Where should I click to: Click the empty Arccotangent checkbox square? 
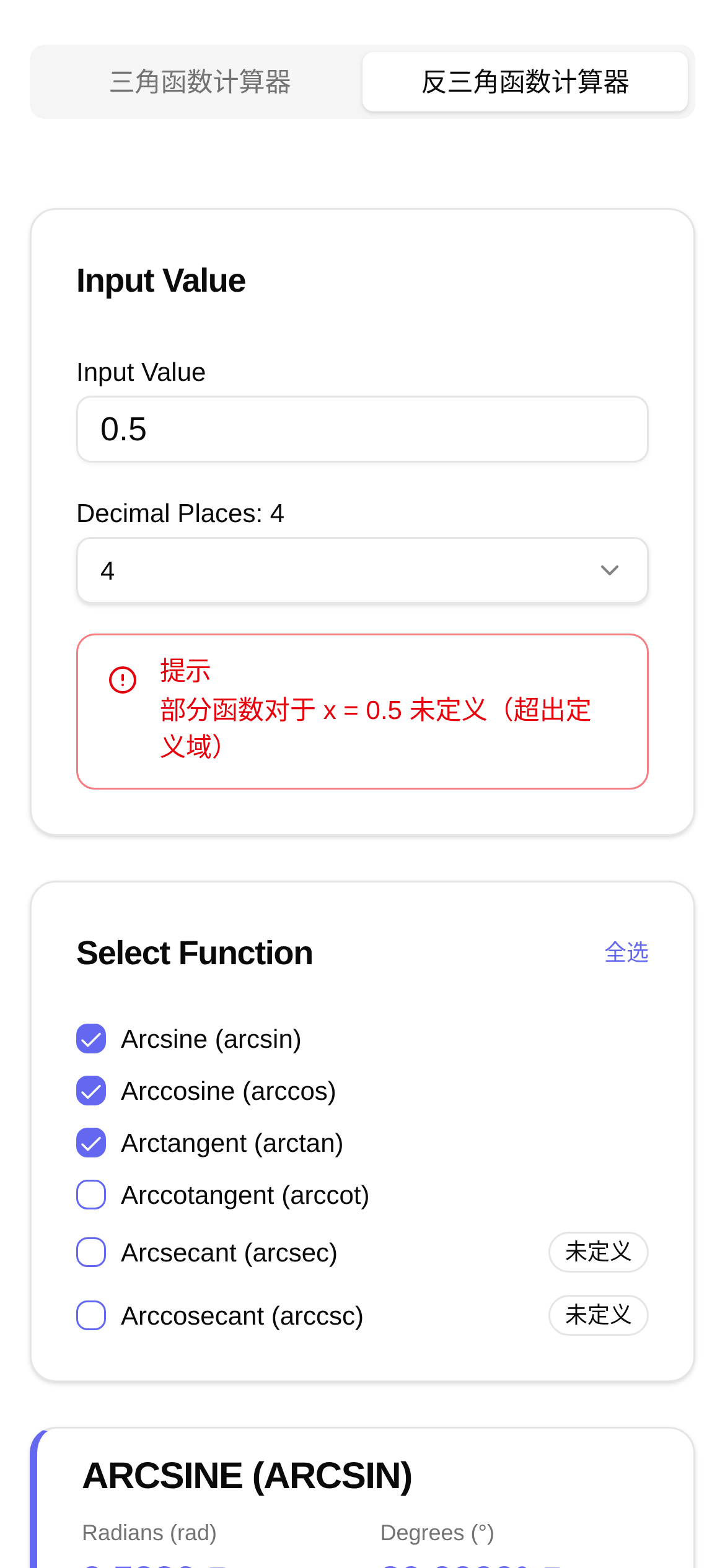[x=90, y=1195]
